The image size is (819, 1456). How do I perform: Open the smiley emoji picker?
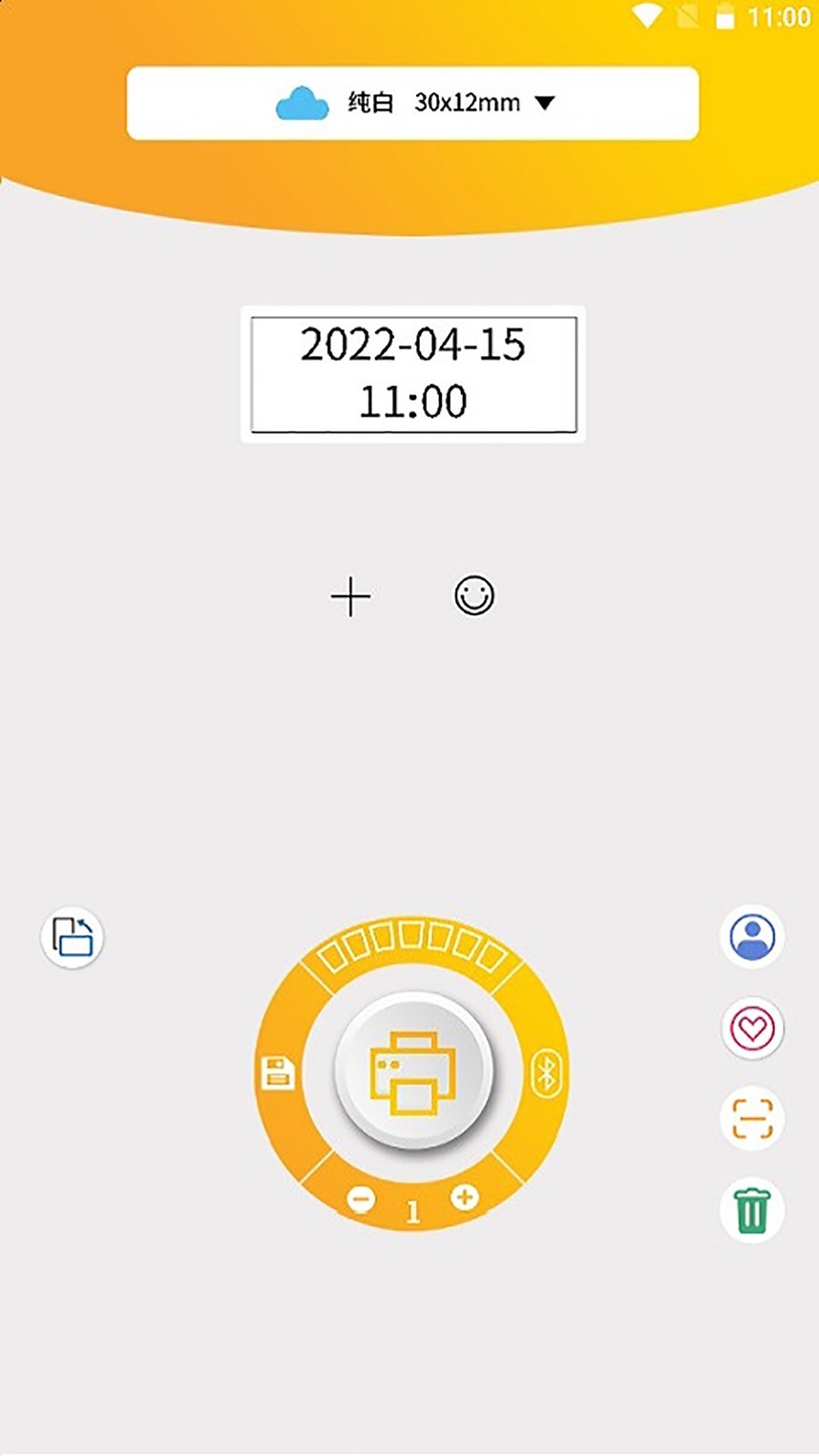[474, 596]
